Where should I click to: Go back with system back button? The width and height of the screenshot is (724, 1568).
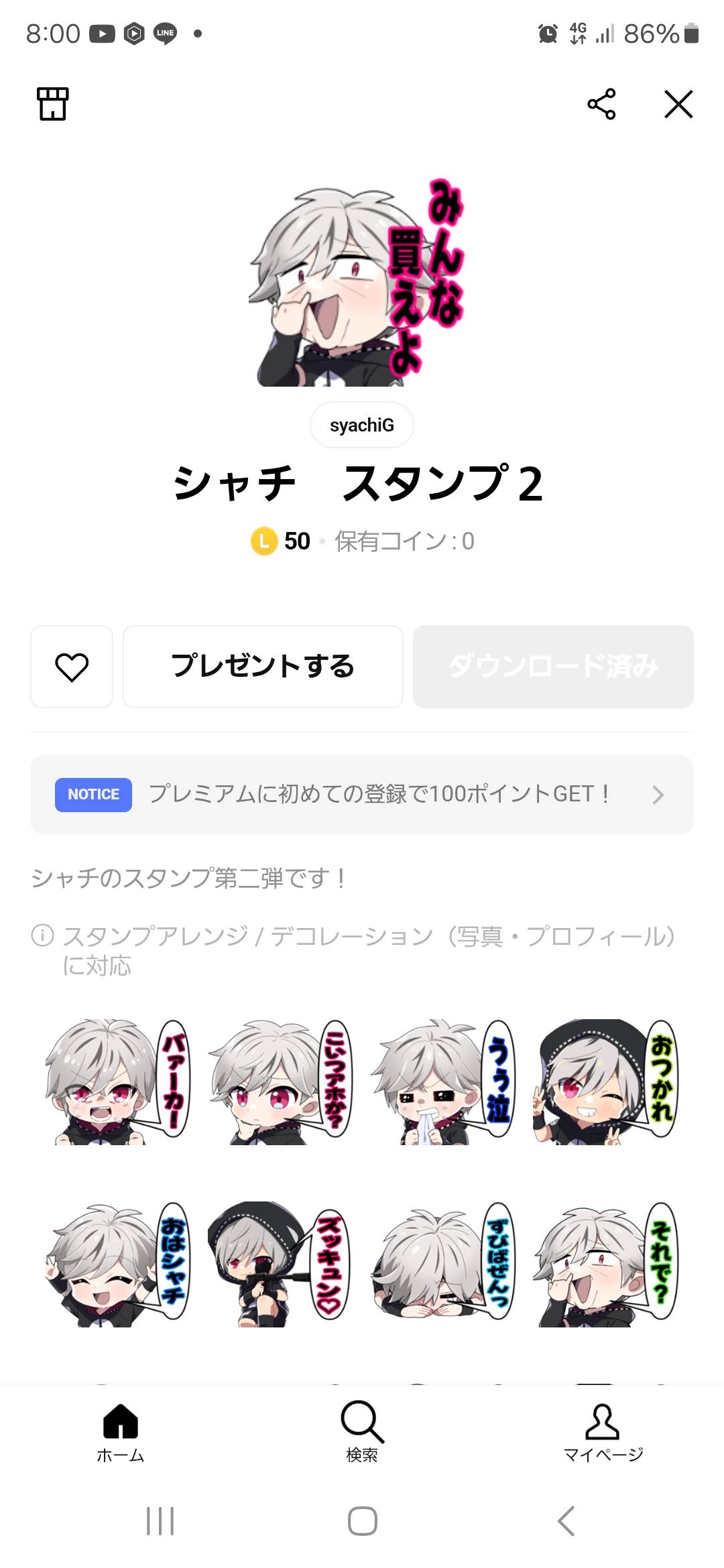point(566,1520)
